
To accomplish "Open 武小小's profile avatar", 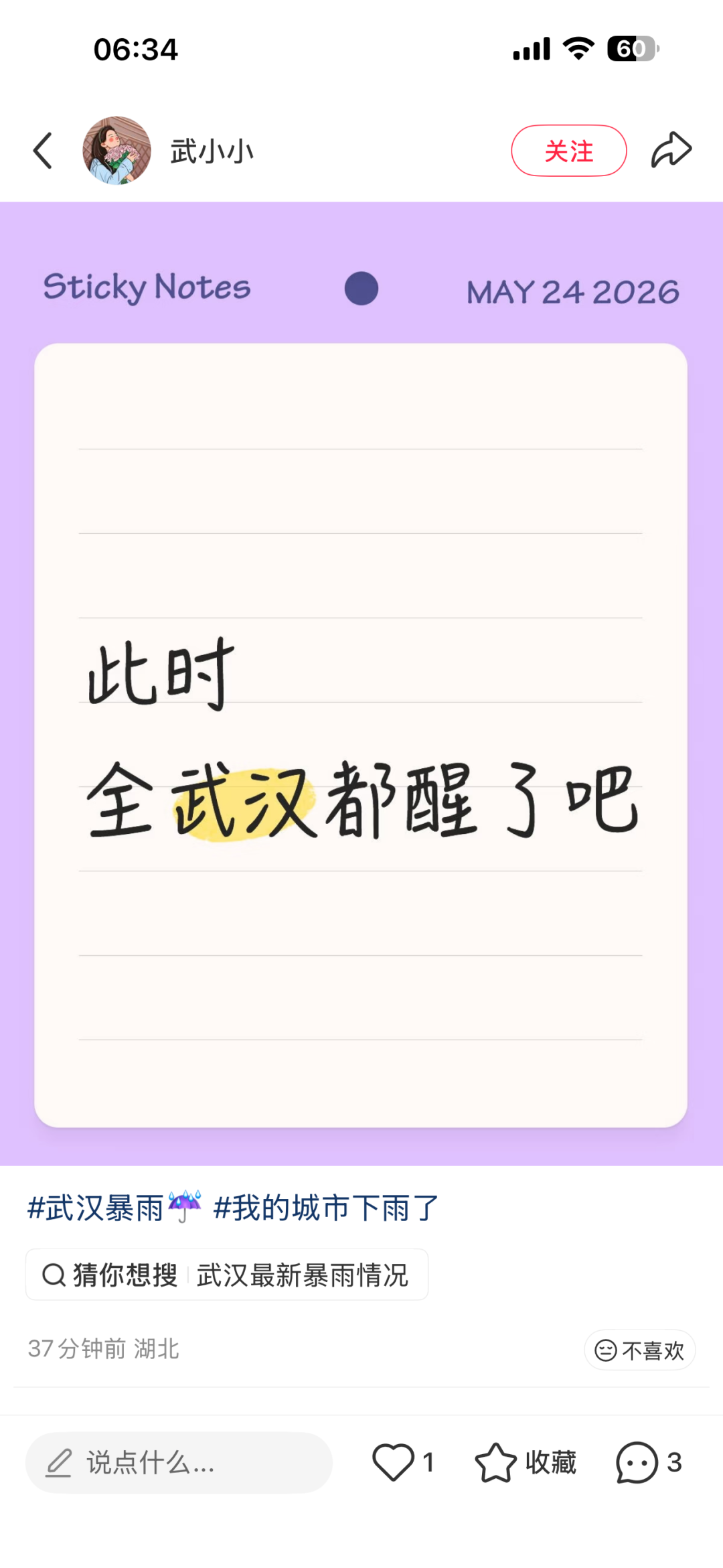I will [116, 151].
